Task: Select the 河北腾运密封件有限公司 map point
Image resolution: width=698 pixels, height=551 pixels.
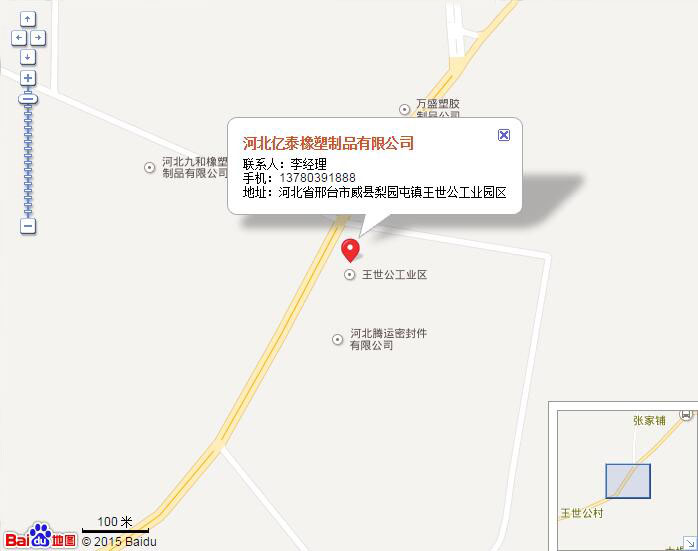Action: (x=338, y=340)
